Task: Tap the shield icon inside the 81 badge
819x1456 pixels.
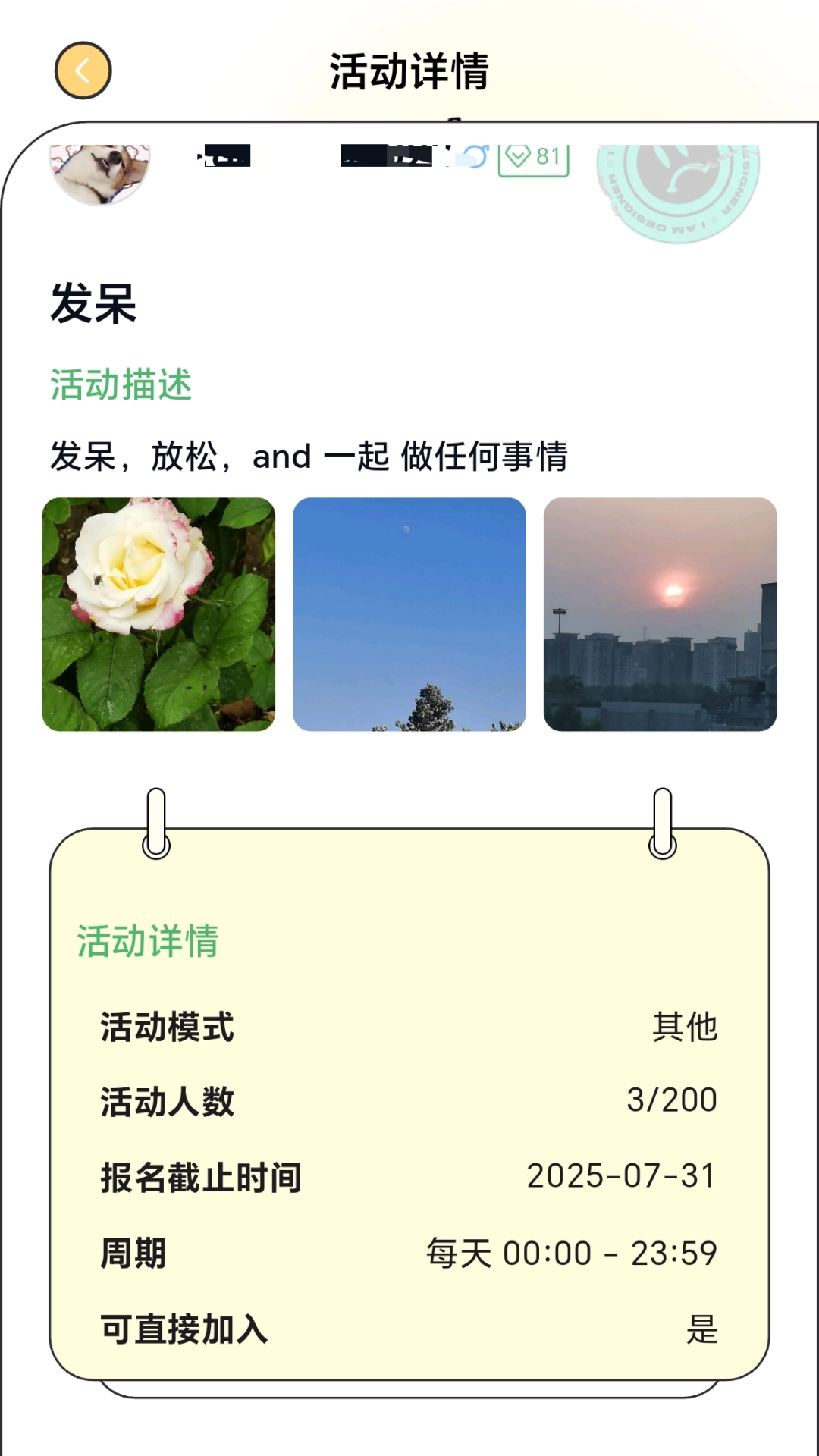Action: coord(518,157)
